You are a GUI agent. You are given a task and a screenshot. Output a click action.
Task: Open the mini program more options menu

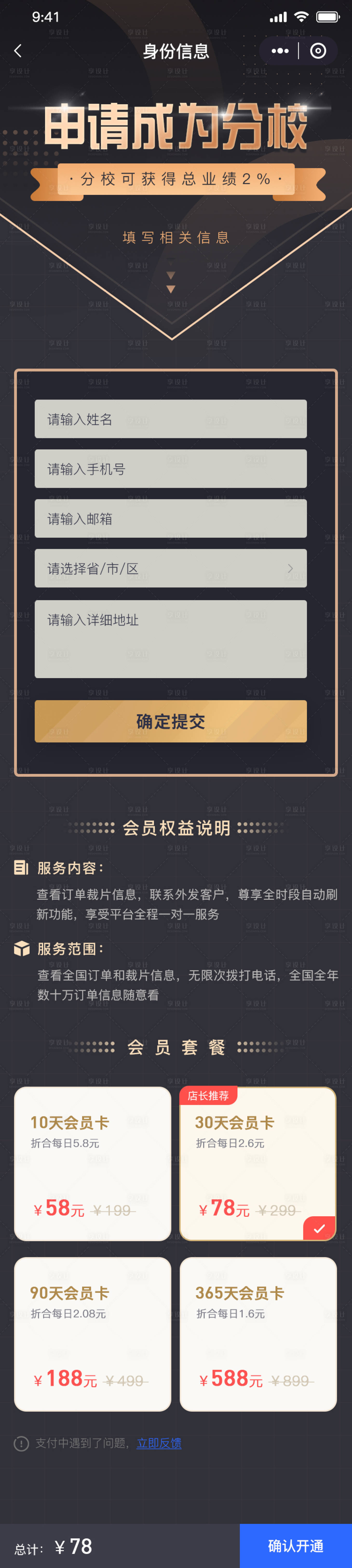[280, 51]
